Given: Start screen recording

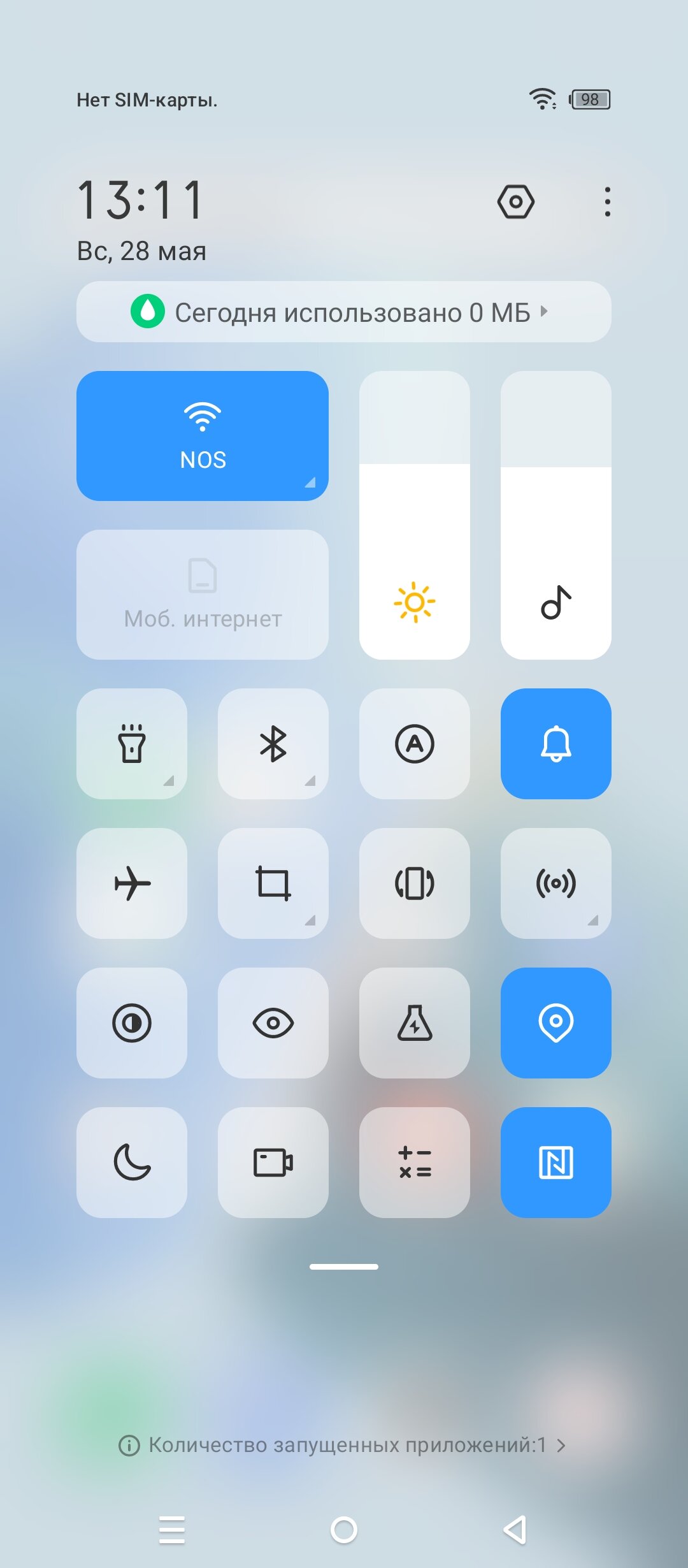Looking at the screenshot, I should point(273,1163).
